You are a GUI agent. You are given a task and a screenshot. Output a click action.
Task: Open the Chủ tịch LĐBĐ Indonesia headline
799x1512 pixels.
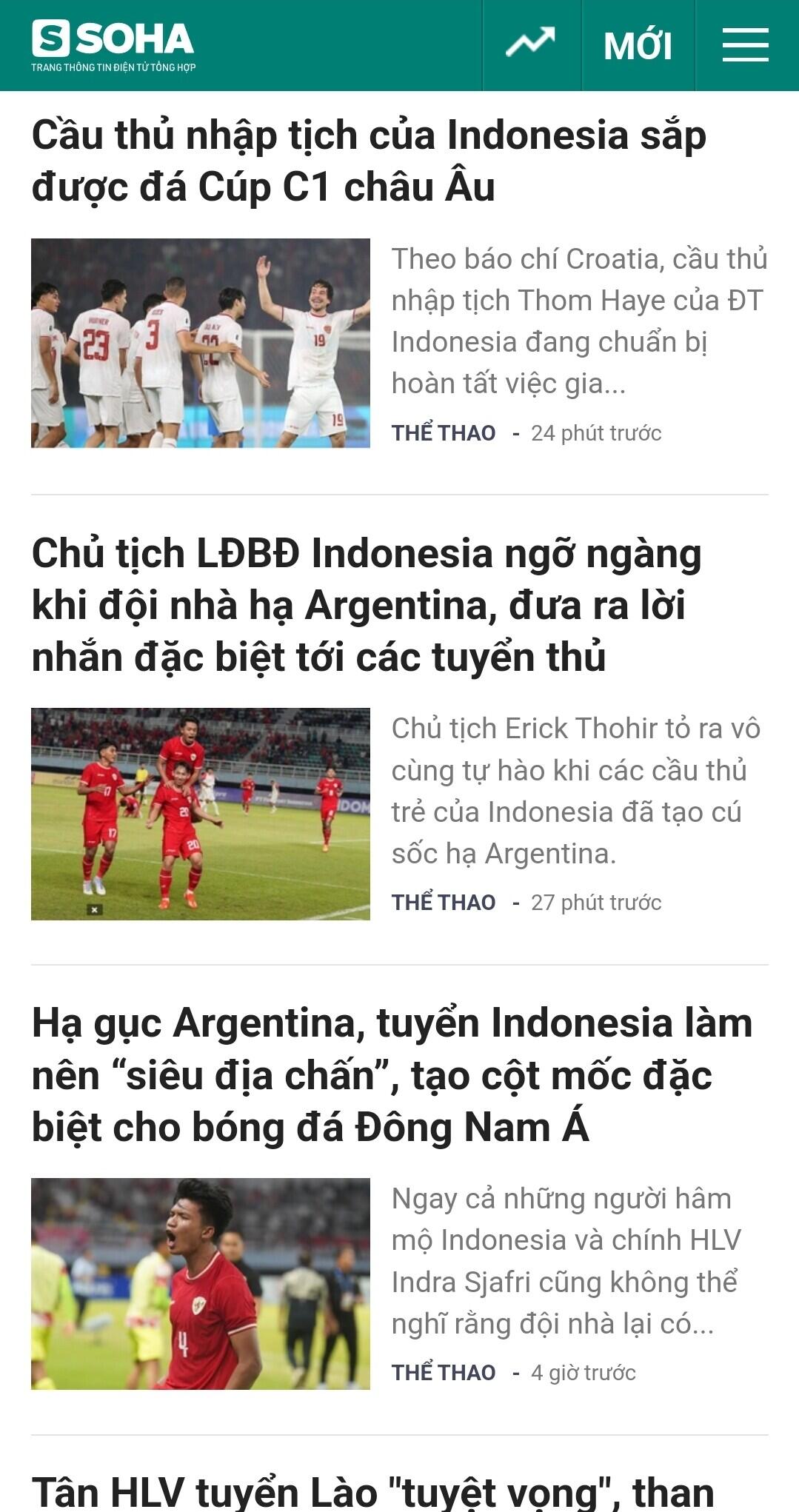click(367, 605)
